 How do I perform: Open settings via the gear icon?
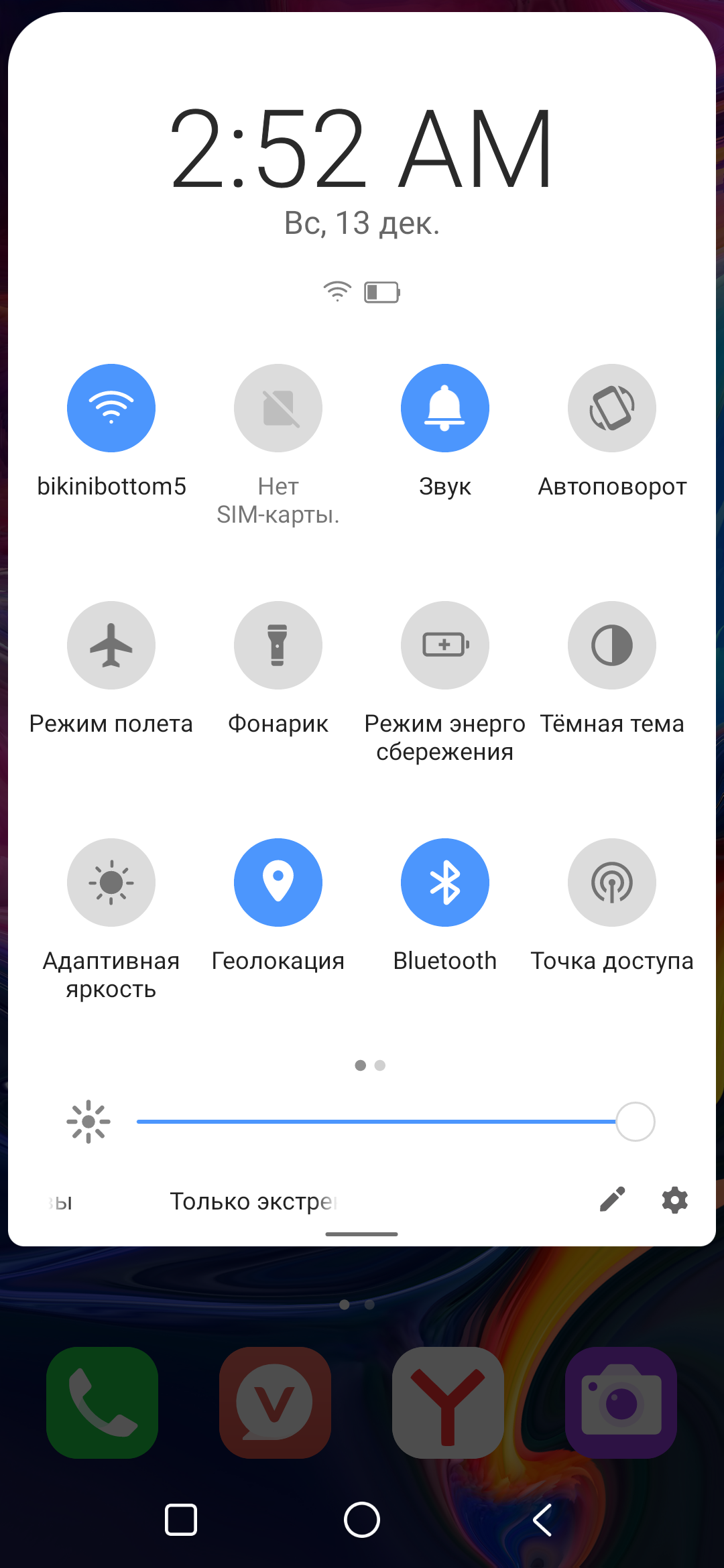pyautogui.click(x=674, y=1200)
